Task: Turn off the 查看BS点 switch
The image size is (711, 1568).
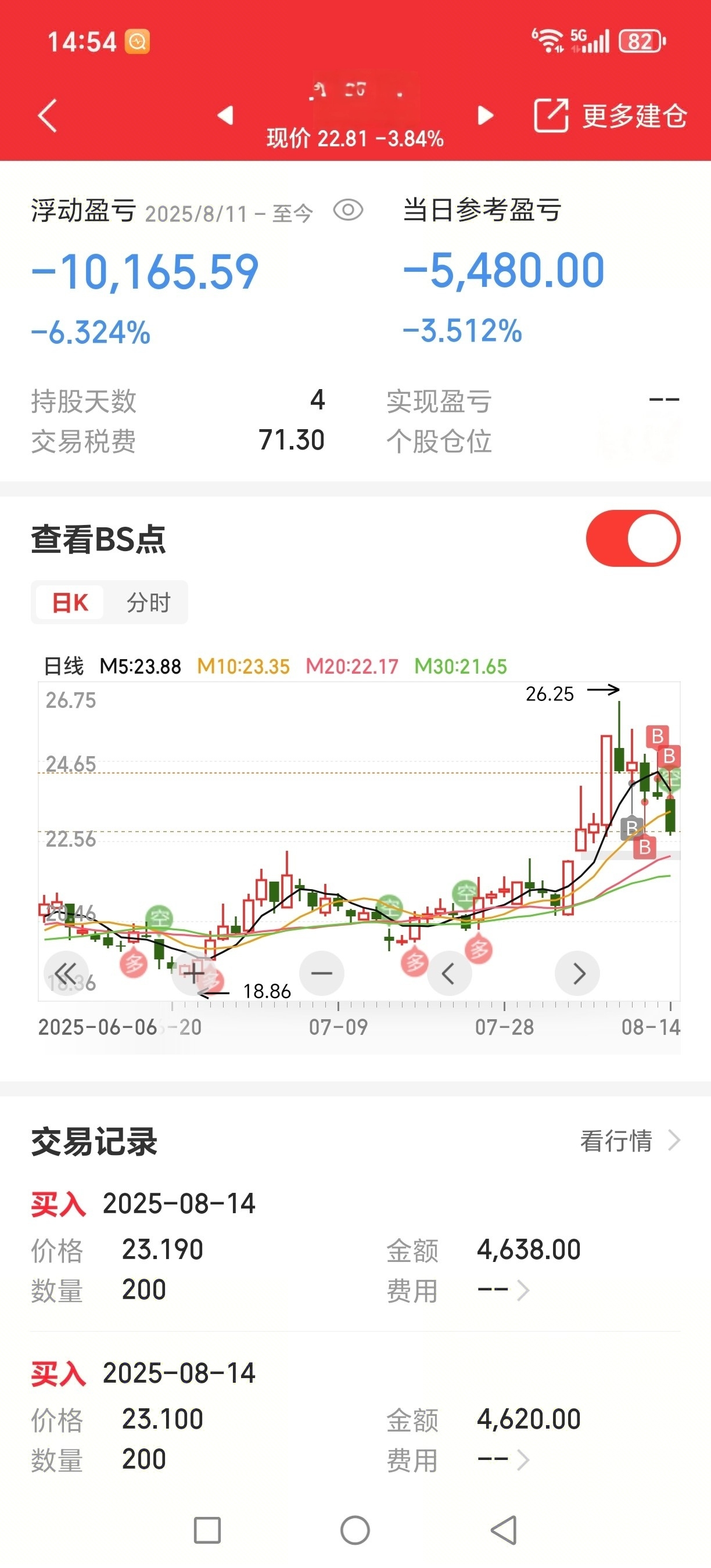Action: 633,538
